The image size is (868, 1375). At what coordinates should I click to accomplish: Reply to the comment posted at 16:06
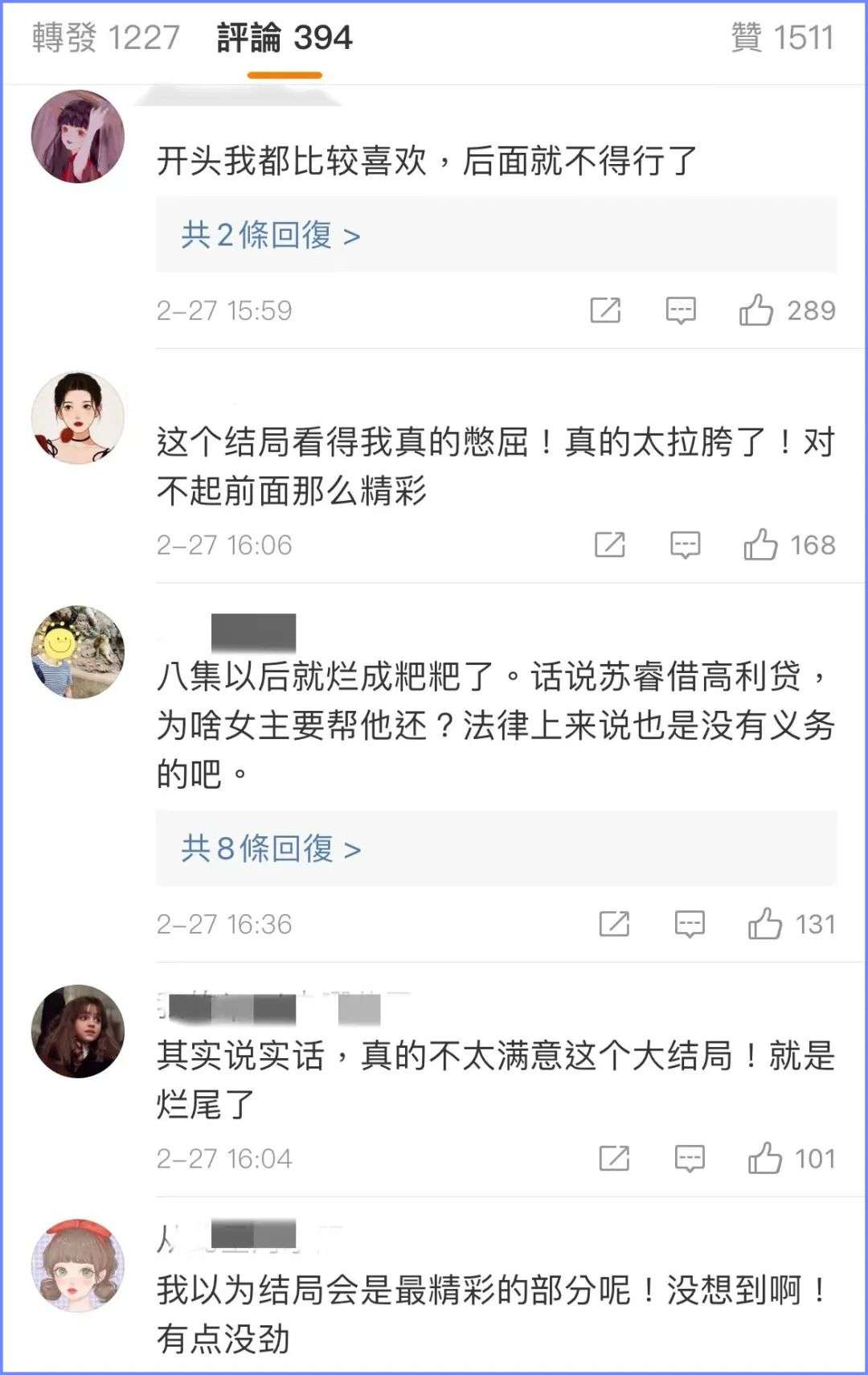pos(685,545)
